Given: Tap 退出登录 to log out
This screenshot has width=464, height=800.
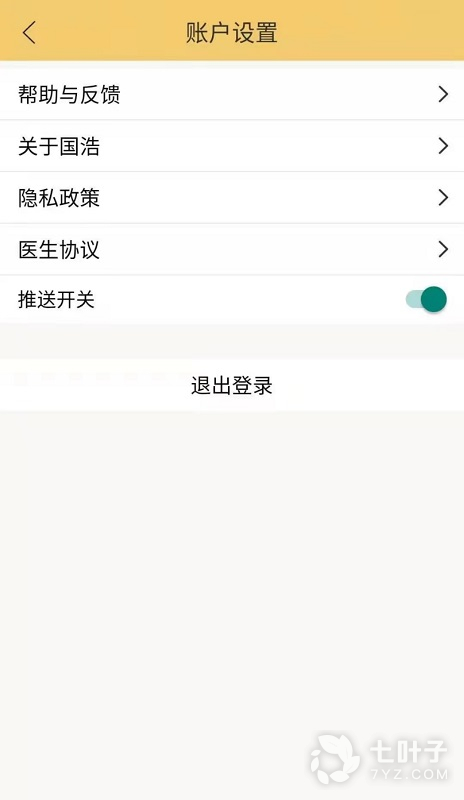Looking at the screenshot, I should tap(232, 386).
